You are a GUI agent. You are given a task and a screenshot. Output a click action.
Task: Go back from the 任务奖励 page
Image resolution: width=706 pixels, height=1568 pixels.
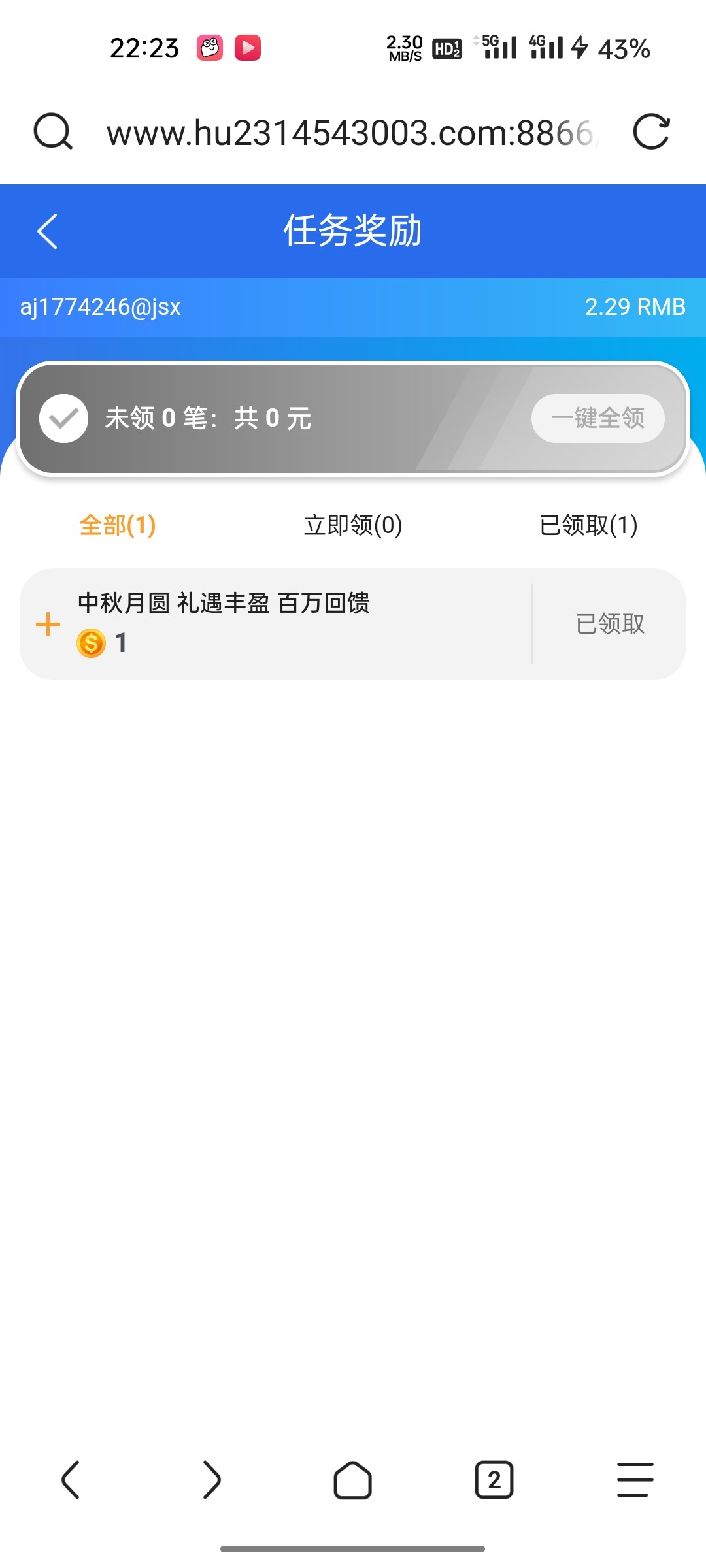coord(48,231)
